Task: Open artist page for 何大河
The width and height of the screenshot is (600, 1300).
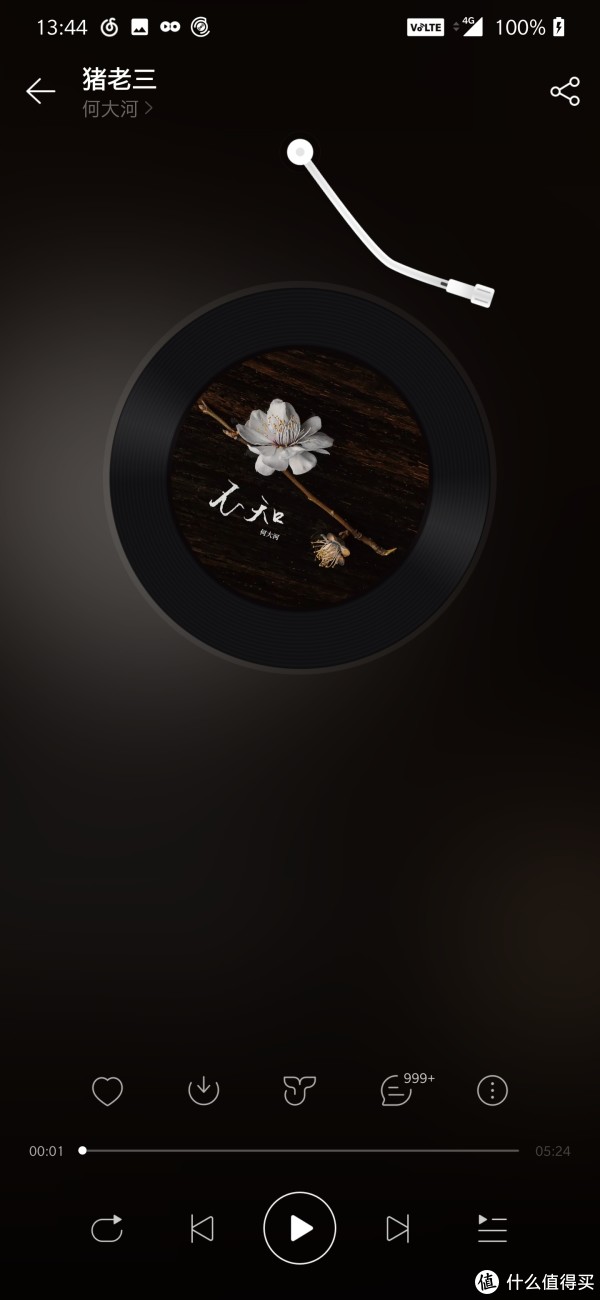Action: [117, 109]
